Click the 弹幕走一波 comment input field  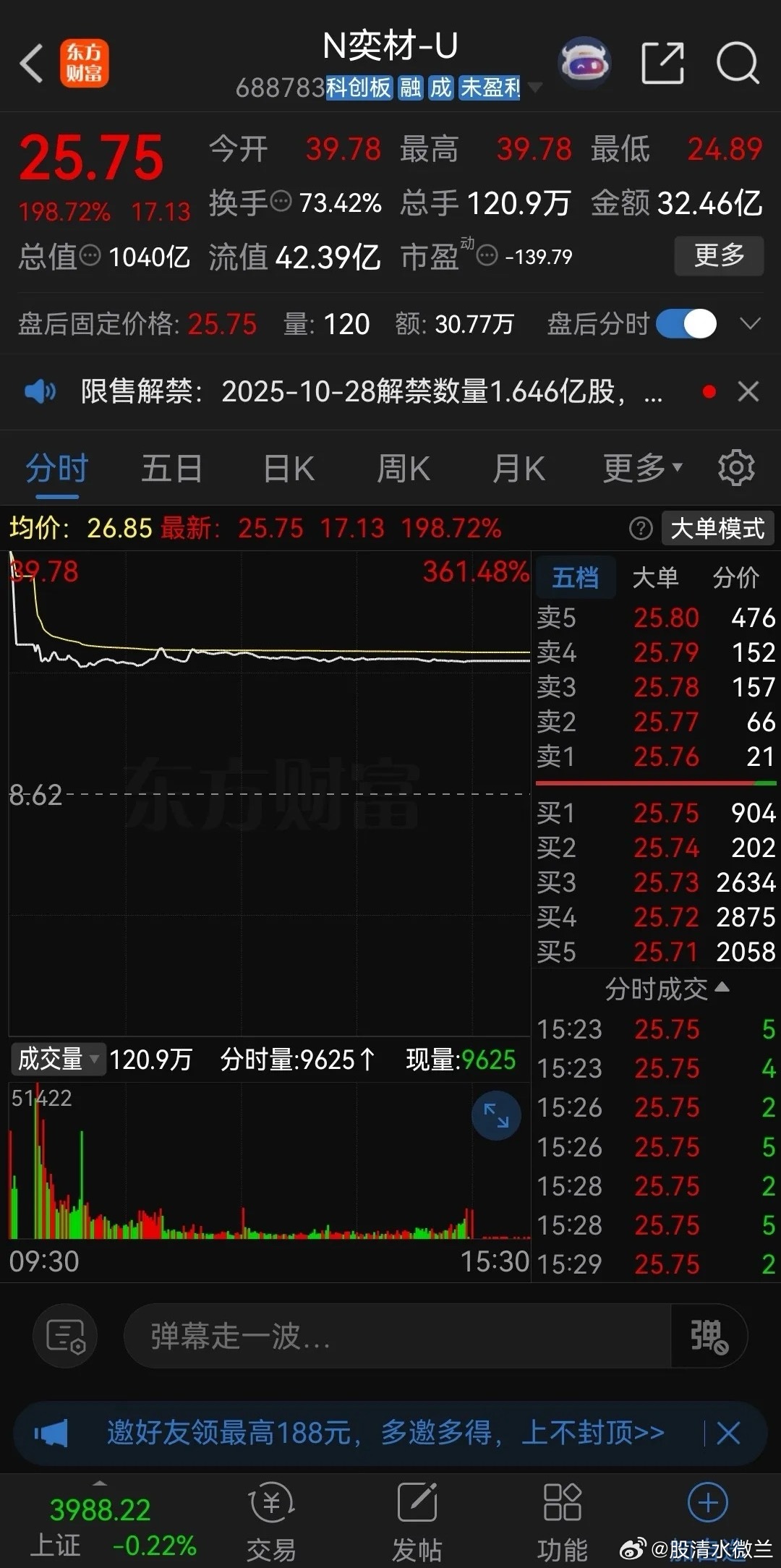[x=362, y=1336]
